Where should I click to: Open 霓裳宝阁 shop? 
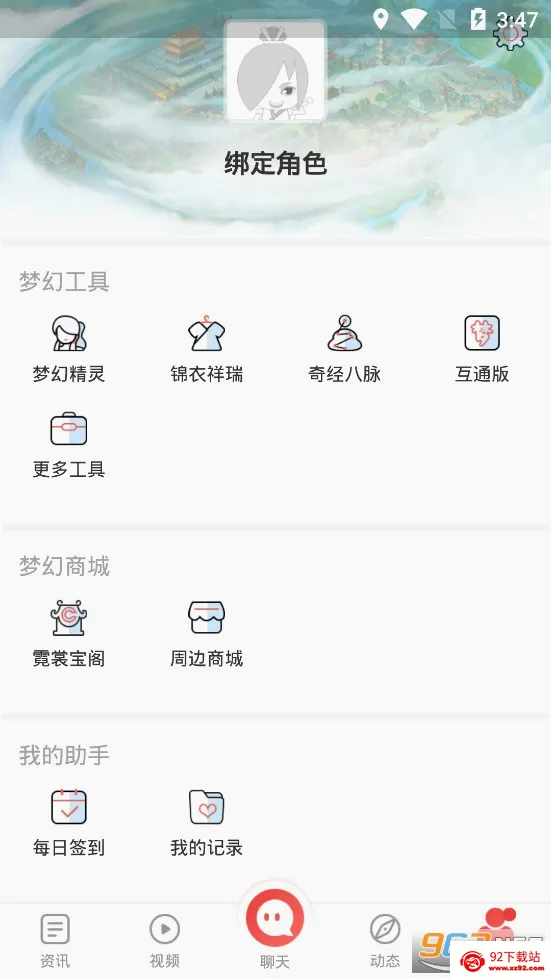[69, 634]
